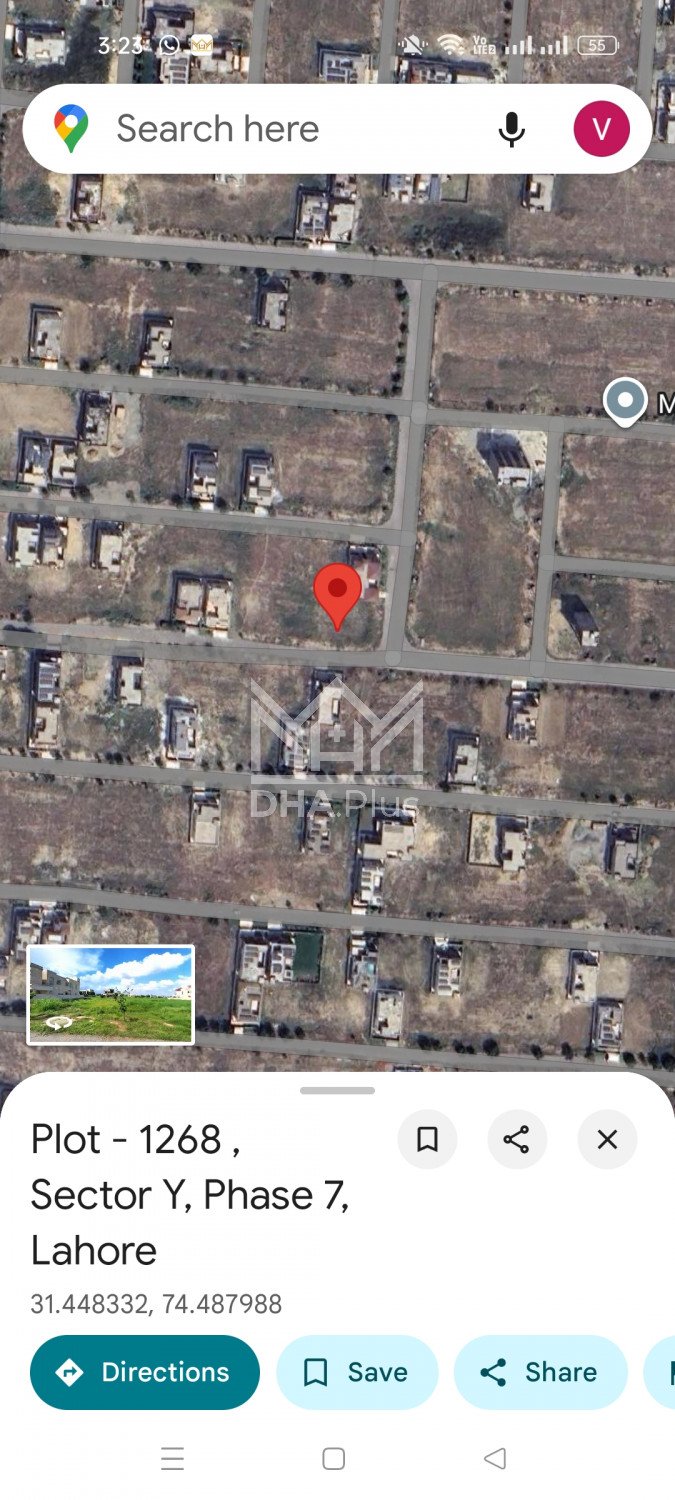Open the account profile avatar V
The height and width of the screenshot is (1500, 675).
601,129
